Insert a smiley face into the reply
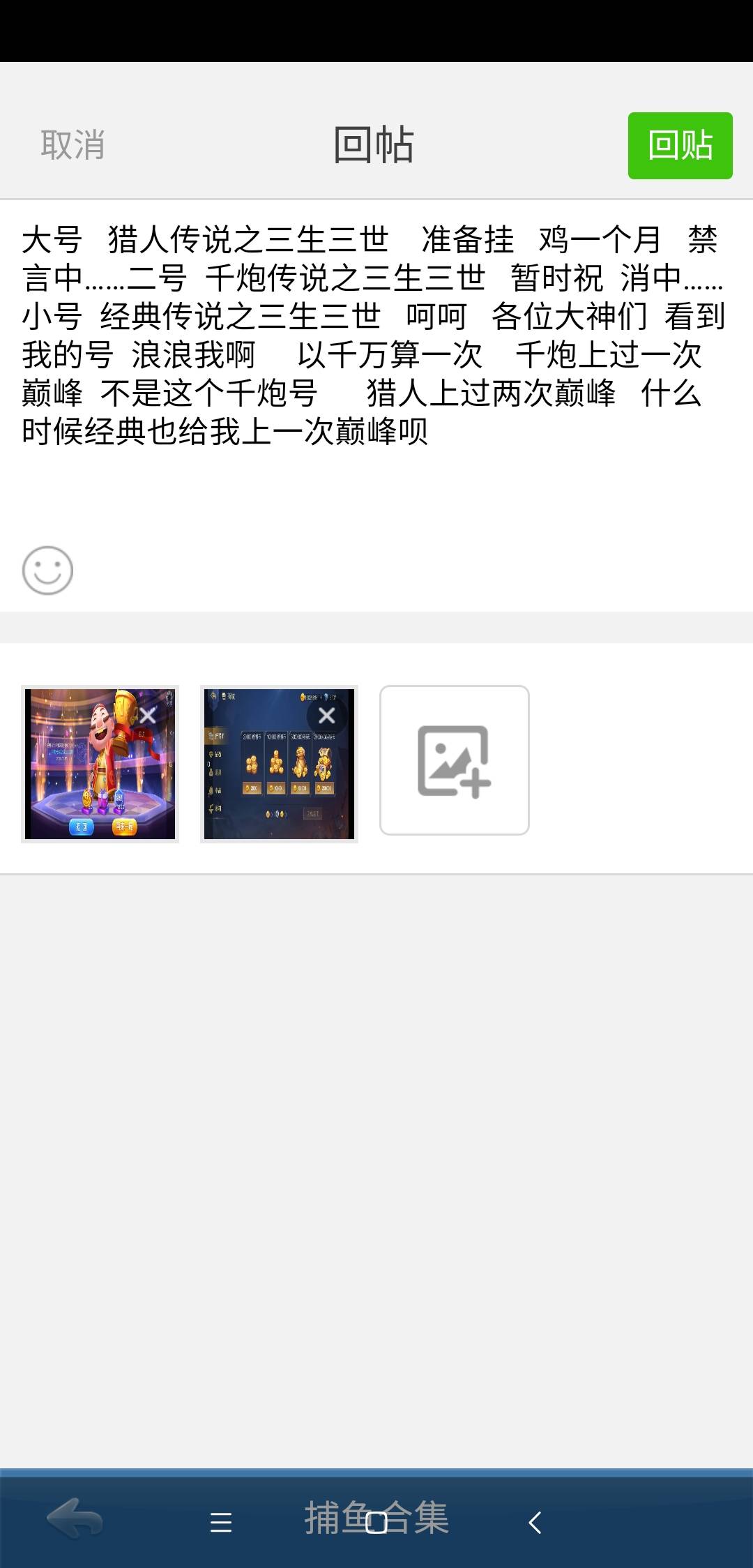The image size is (753, 1568). [47, 570]
